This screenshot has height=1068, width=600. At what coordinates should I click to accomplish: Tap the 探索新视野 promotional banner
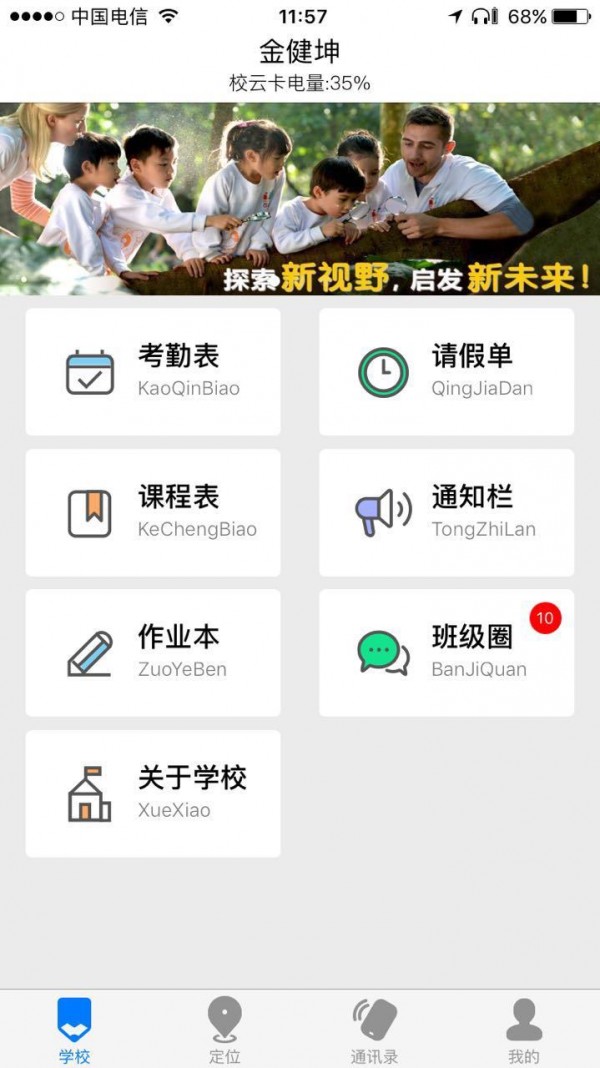pyautogui.click(x=300, y=199)
